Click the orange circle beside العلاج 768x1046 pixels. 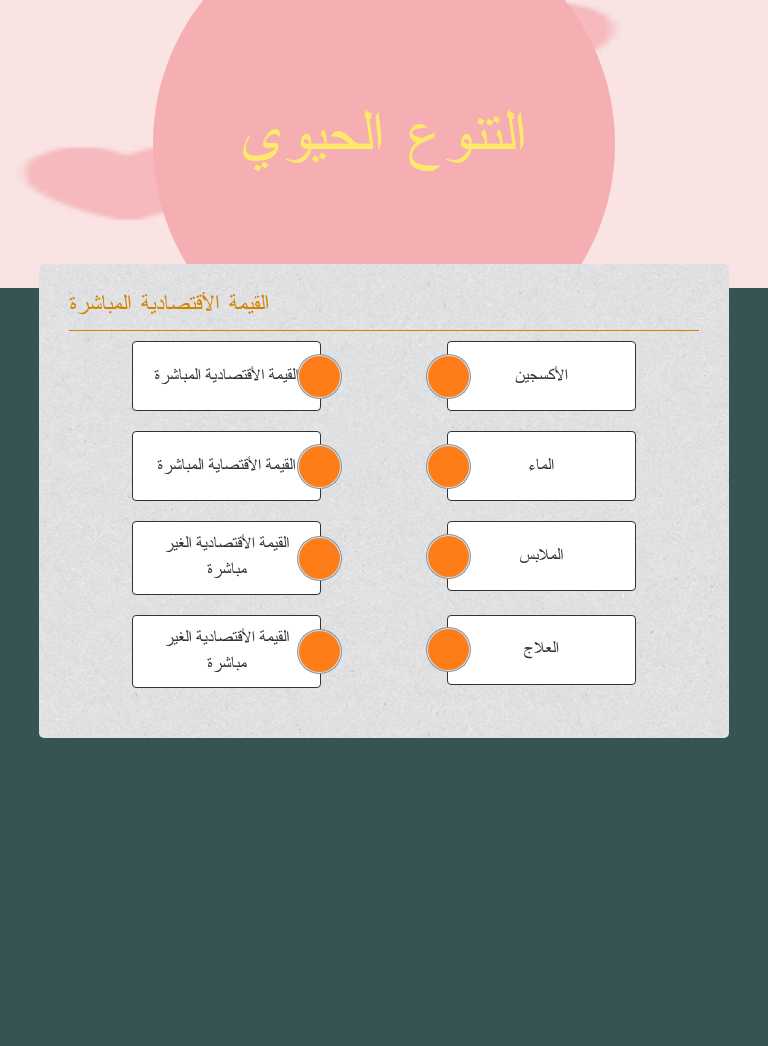448,649
